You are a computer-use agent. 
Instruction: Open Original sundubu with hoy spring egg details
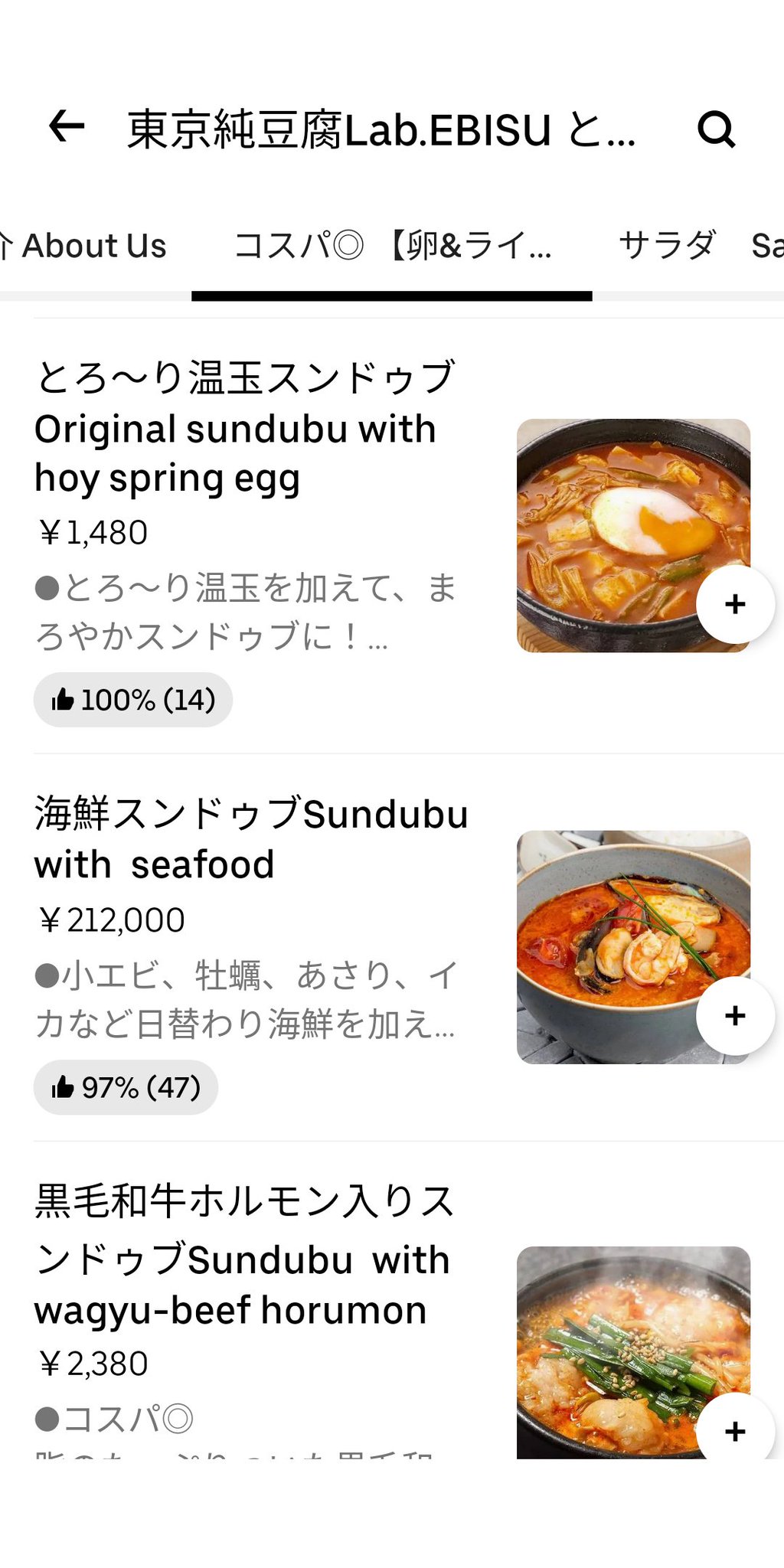pos(392,536)
